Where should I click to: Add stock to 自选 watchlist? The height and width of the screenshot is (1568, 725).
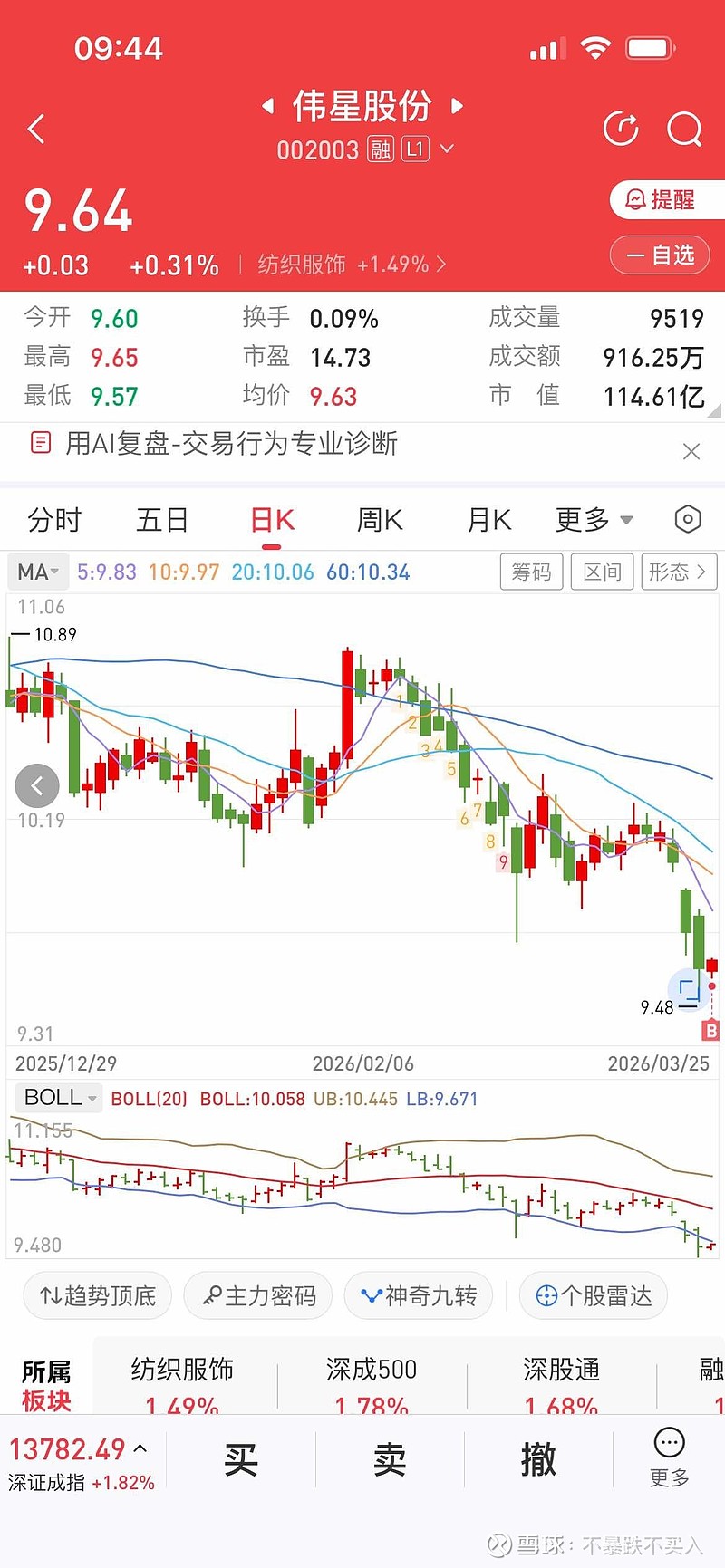(x=661, y=255)
